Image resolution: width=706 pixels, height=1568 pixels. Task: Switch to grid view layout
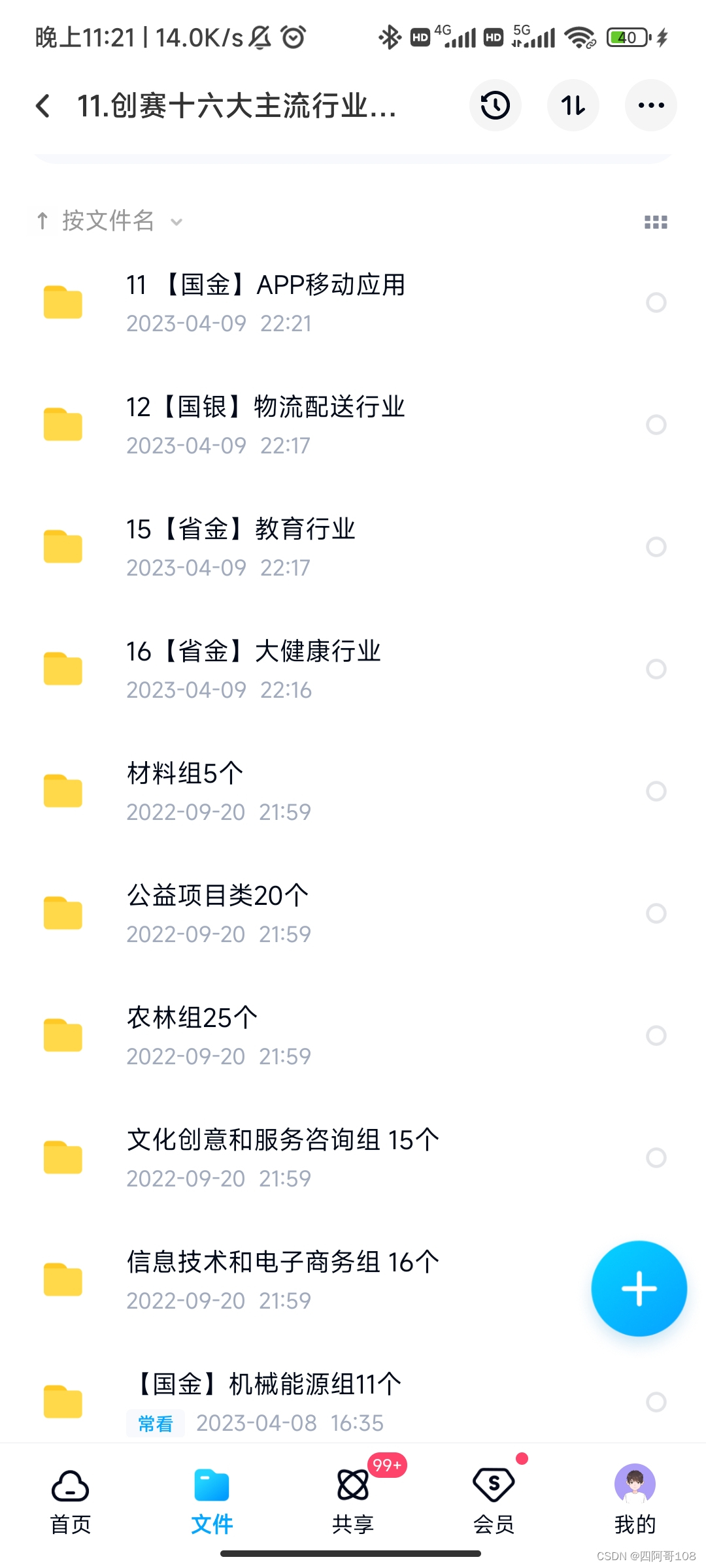click(x=656, y=222)
